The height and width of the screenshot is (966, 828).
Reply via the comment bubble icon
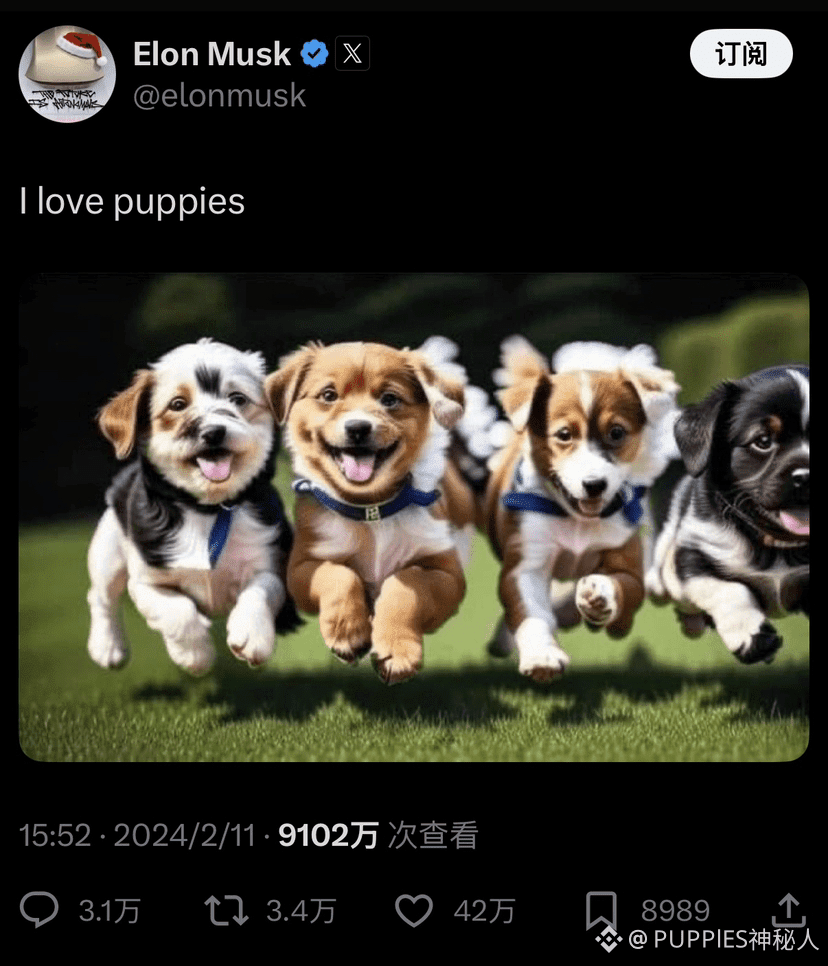click(40, 910)
